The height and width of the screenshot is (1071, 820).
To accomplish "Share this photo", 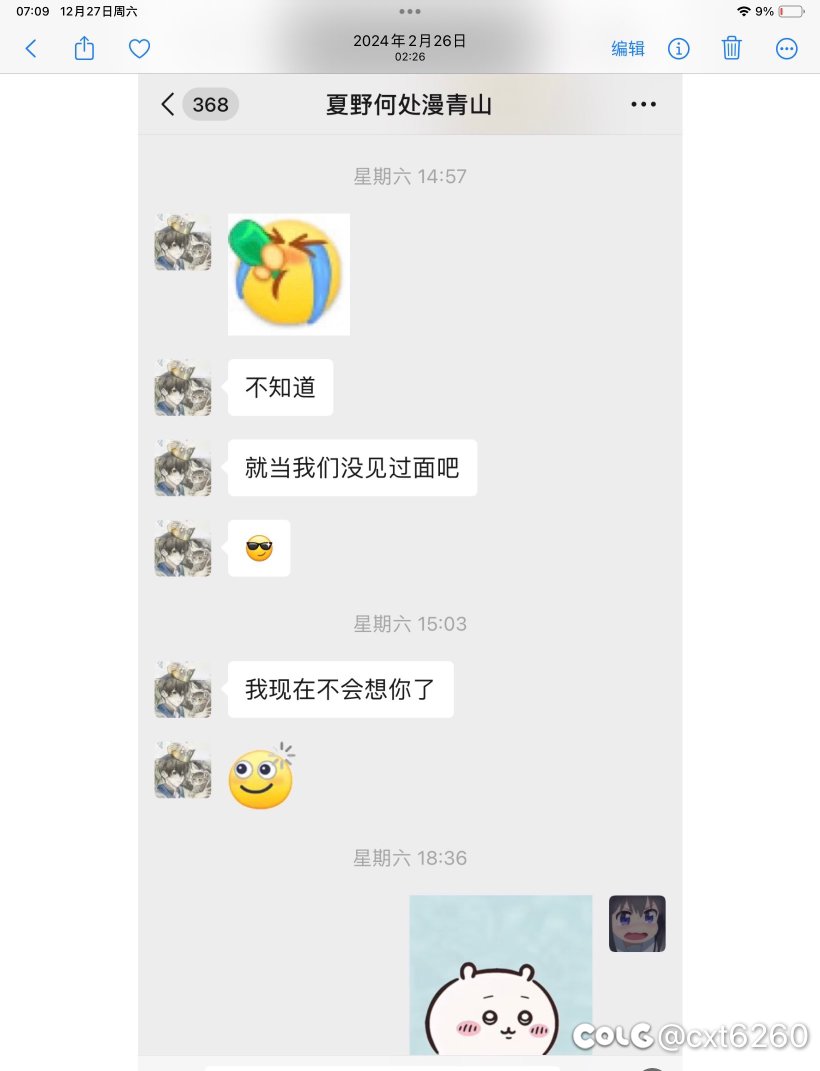I will click(x=85, y=48).
